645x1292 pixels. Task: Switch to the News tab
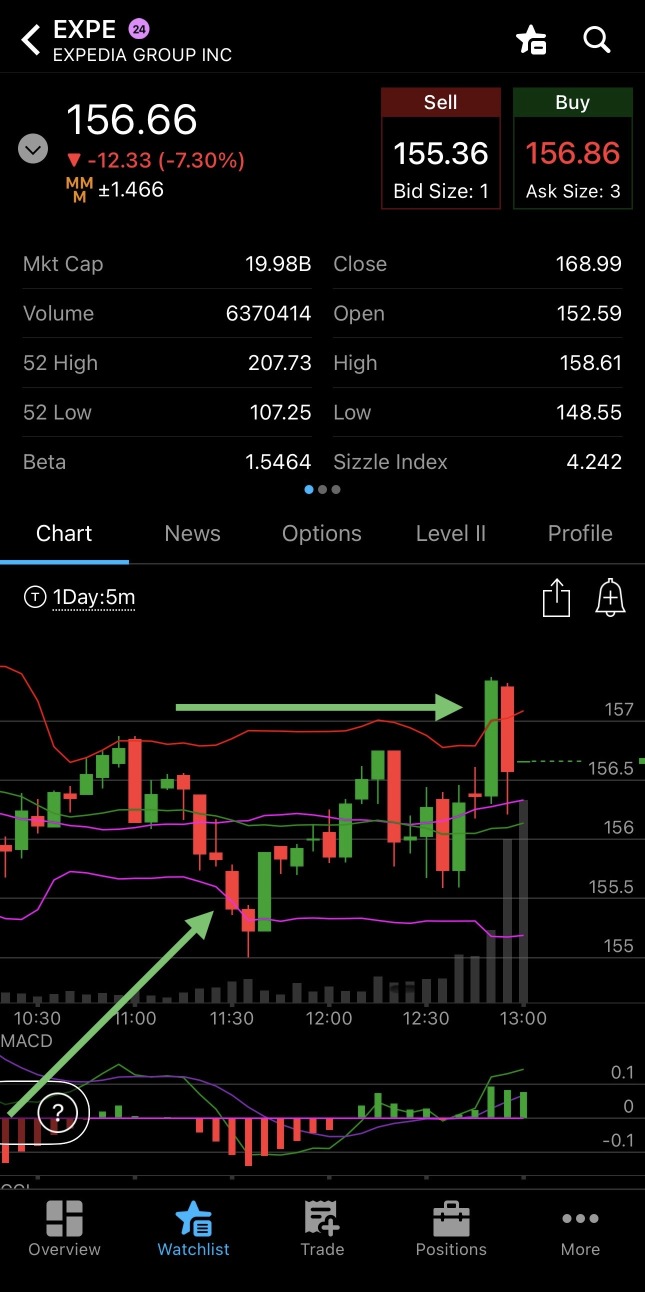click(x=192, y=533)
